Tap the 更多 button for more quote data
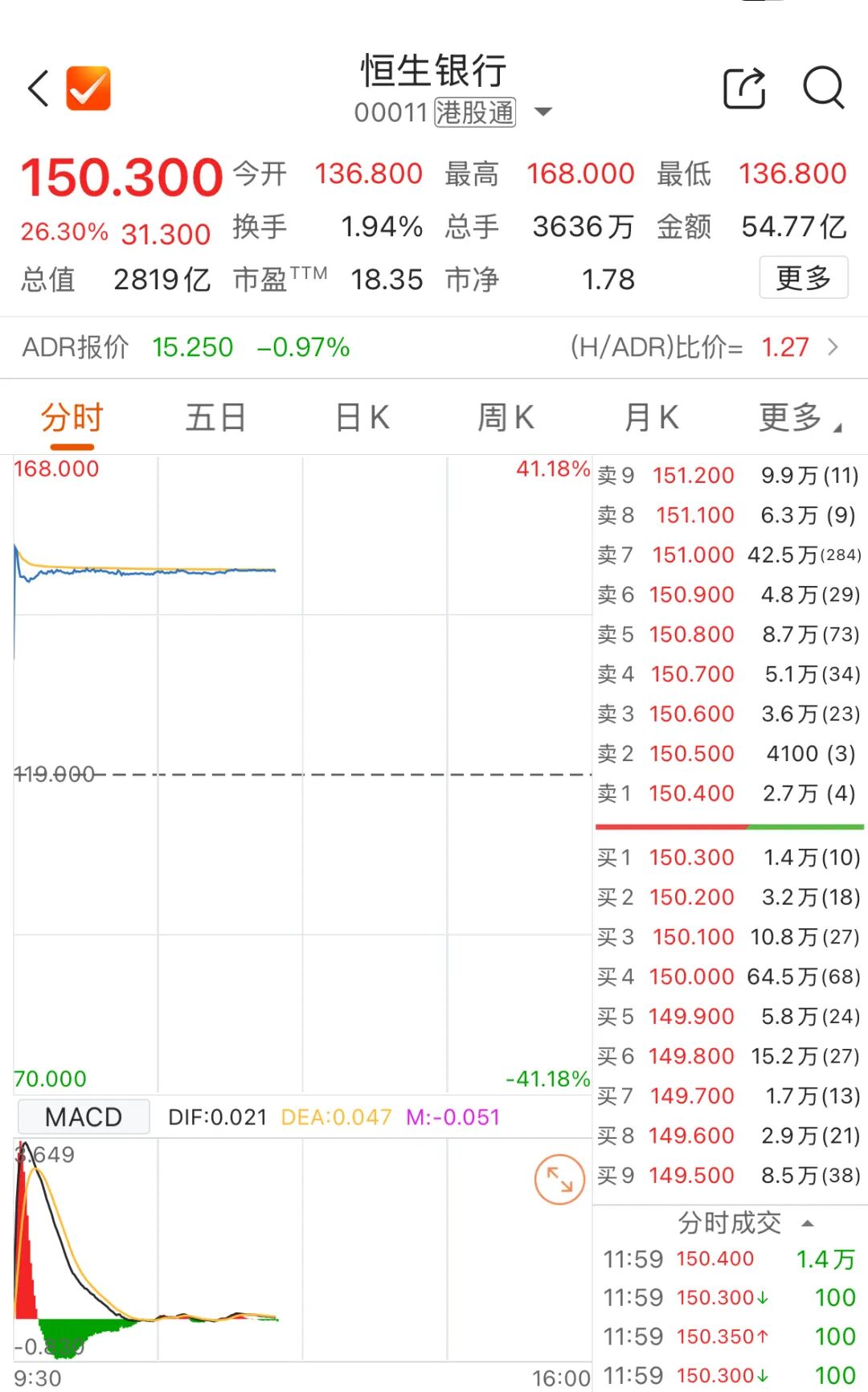Screen dimensions: 868x1392 click(x=803, y=278)
